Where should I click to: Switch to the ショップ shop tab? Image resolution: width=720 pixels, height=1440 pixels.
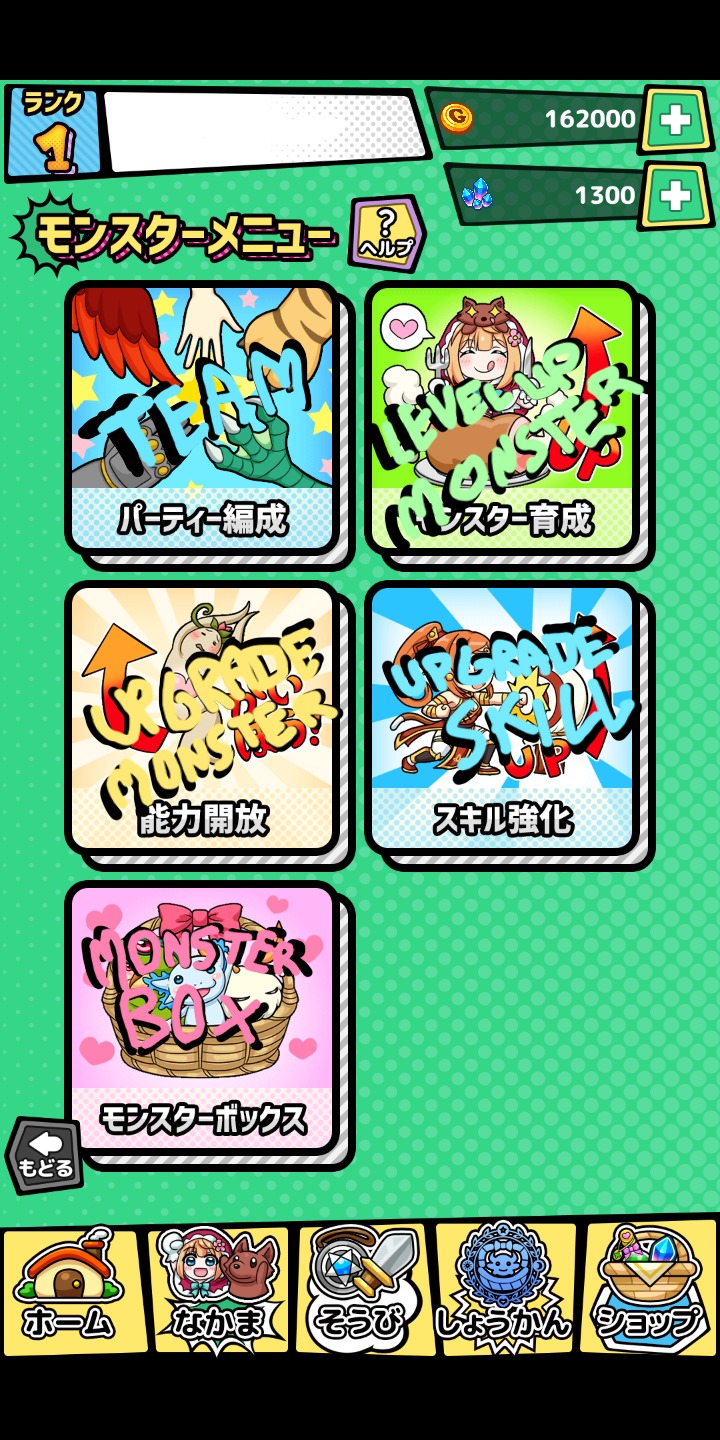648,1288
